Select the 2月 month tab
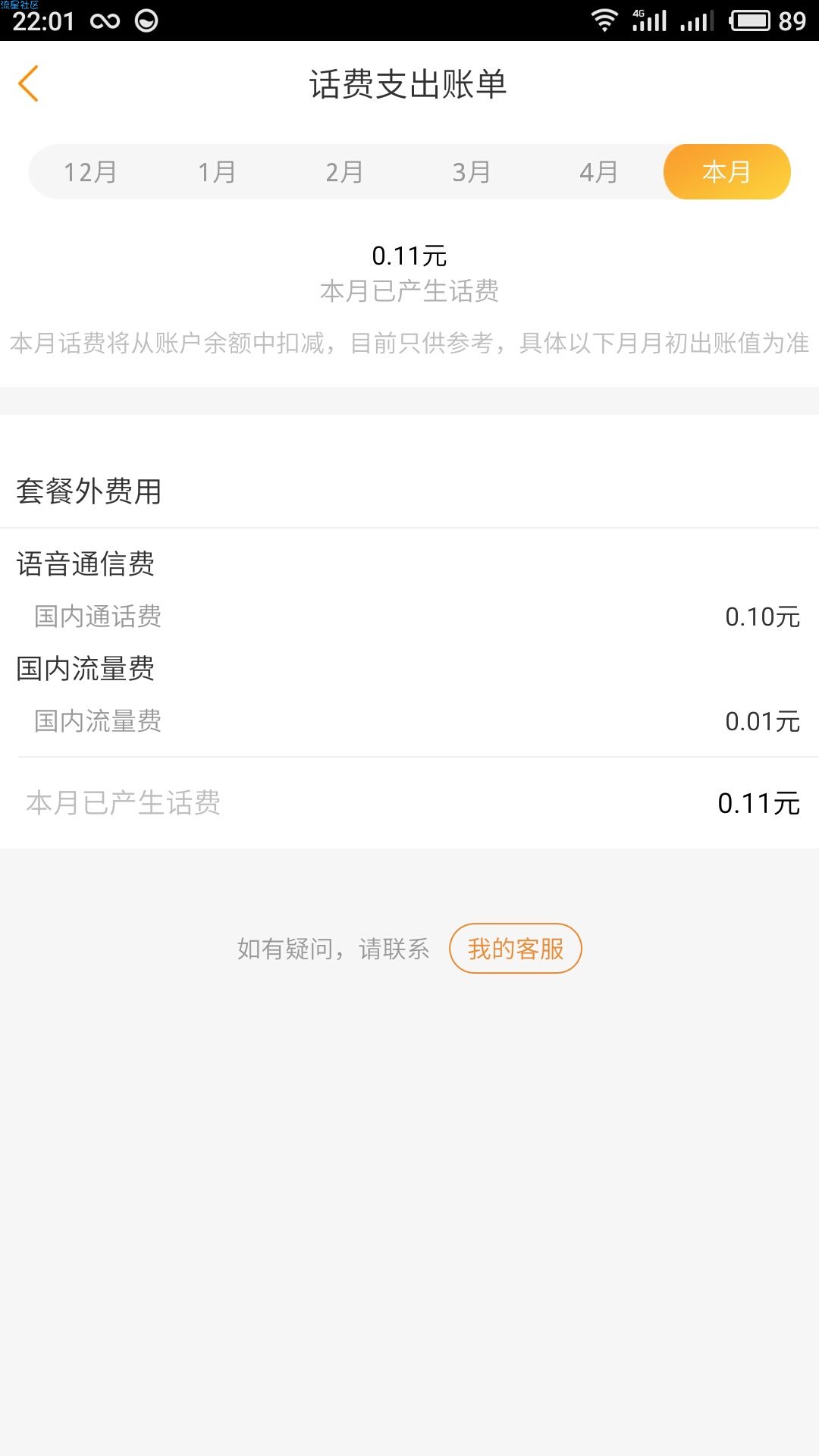This screenshot has height=1456, width=819. click(x=344, y=172)
